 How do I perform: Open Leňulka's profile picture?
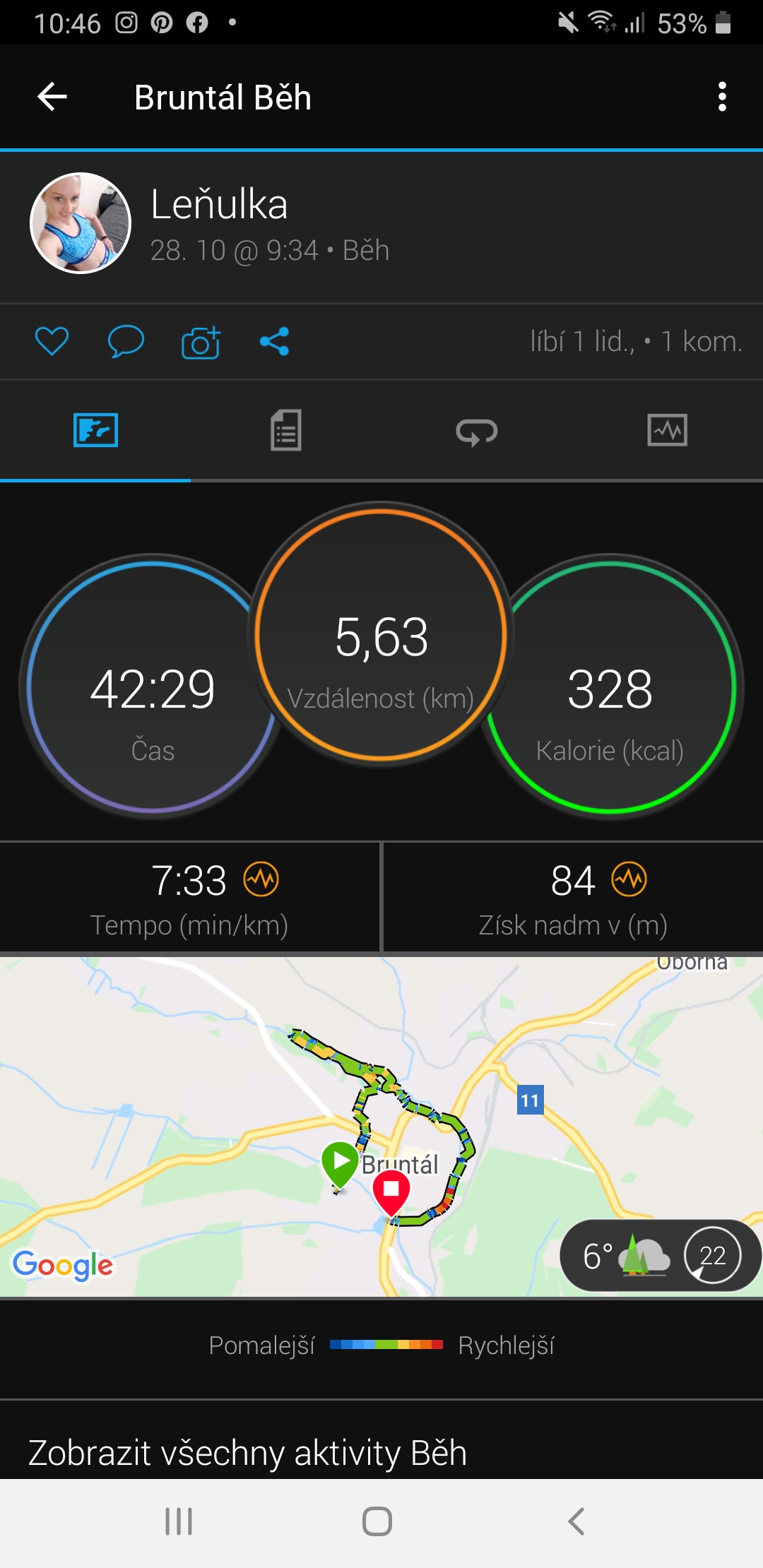[81, 222]
